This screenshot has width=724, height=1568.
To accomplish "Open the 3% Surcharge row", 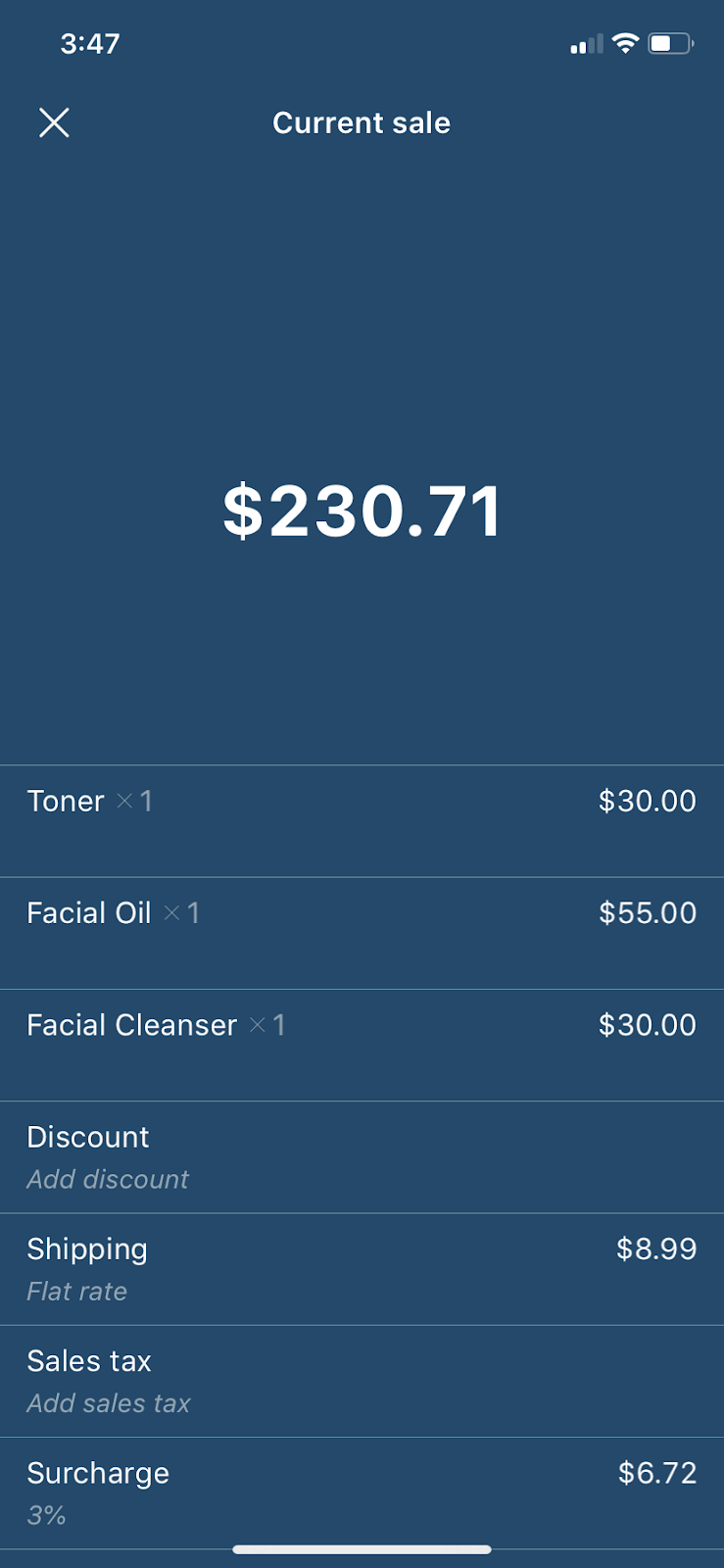I will [362, 1493].
